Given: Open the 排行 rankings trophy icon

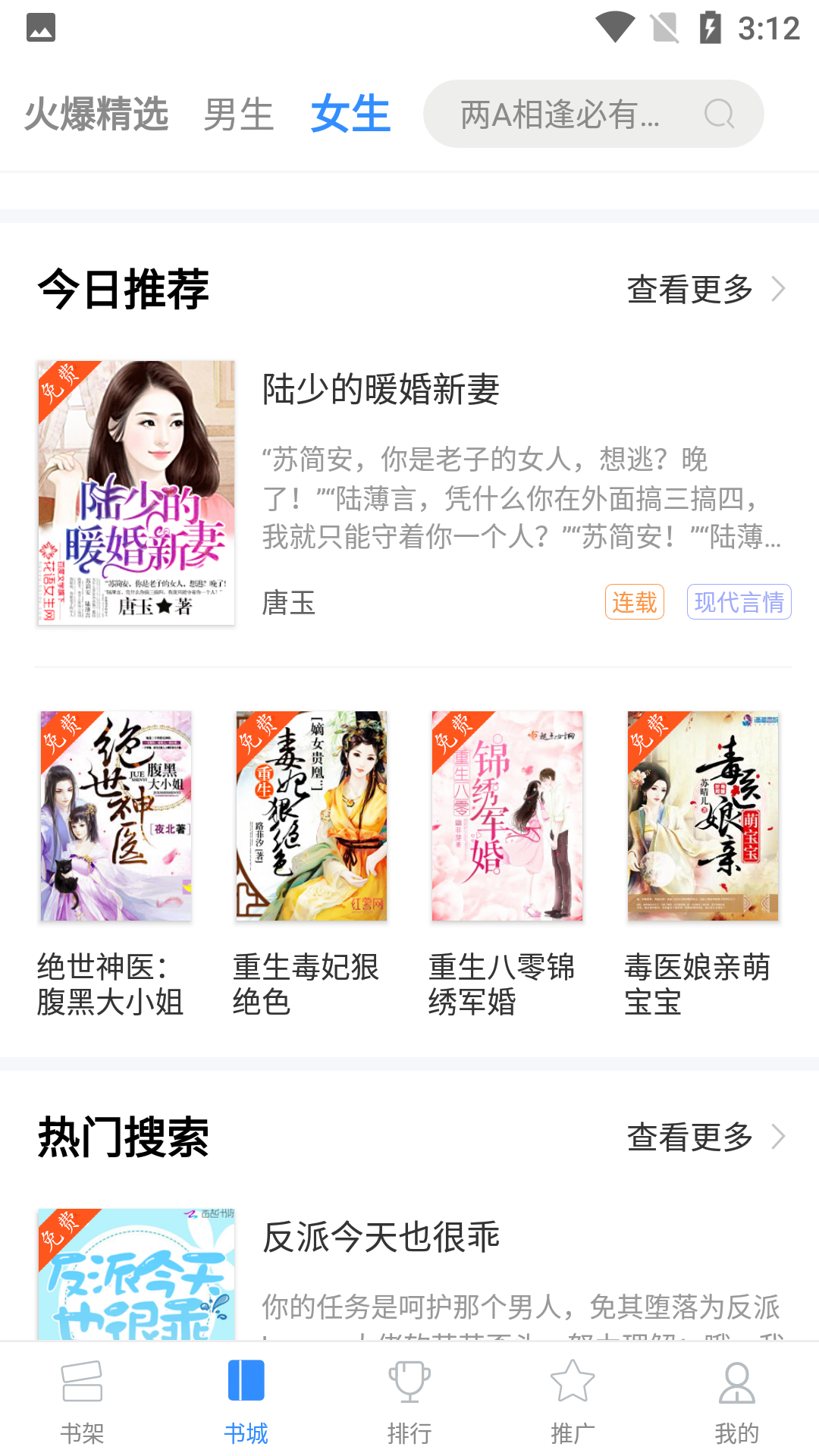Looking at the screenshot, I should [409, 1382].
